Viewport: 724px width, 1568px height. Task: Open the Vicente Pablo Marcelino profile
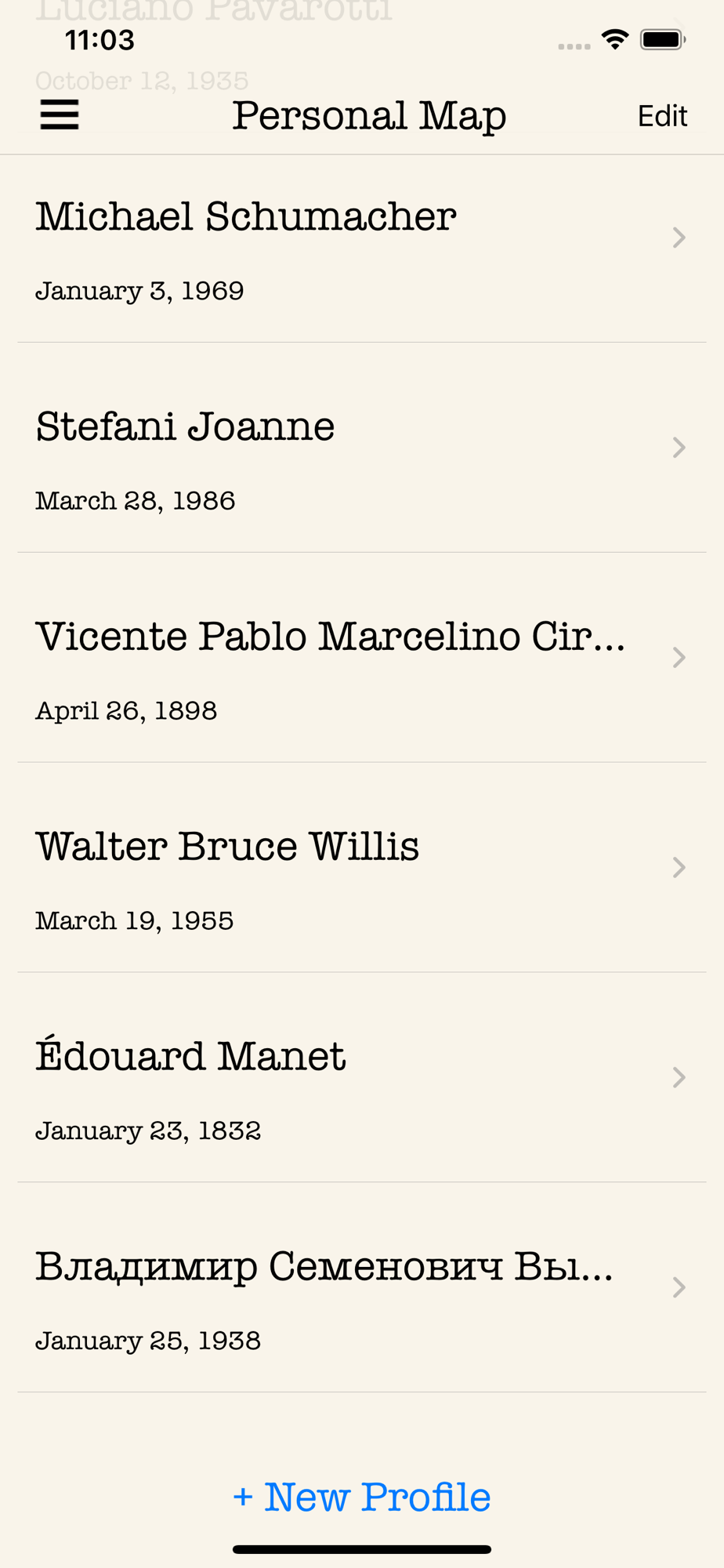(x=362, y=658)
